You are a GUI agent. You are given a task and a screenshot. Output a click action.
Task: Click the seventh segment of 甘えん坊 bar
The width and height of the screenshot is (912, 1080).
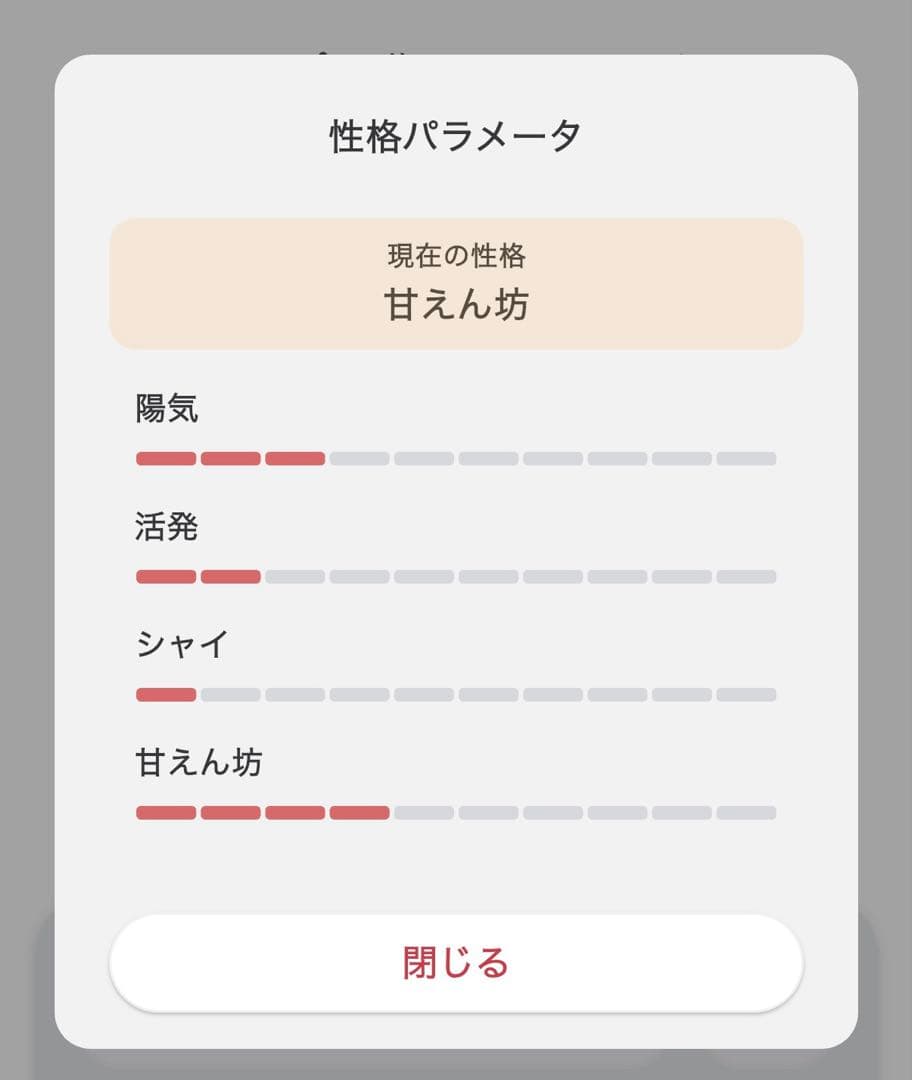tap(552, 811)
